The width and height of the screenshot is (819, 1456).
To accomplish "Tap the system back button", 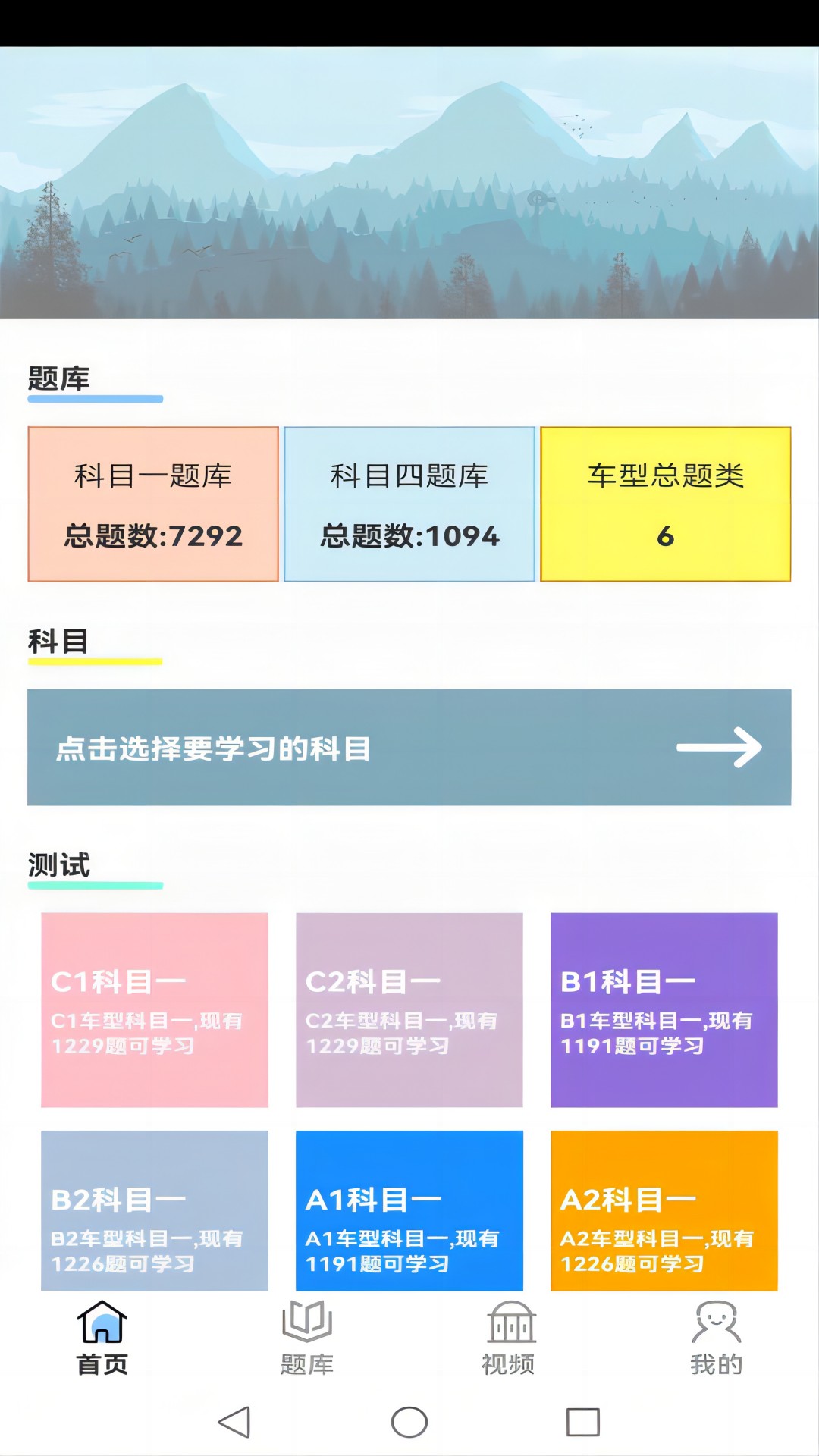I will [x=234, y=1422].
